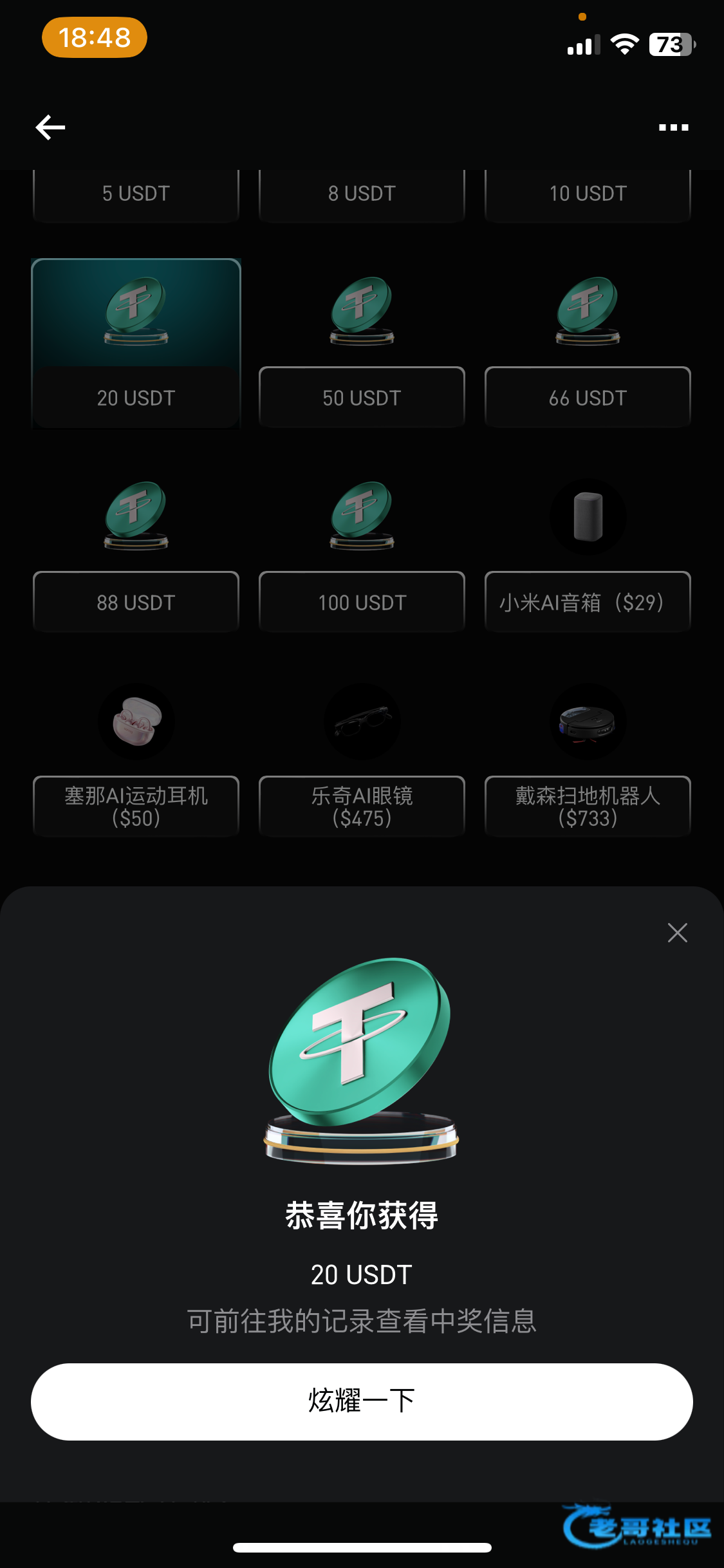The height and width of the screenshot is (1568, 724).
Task: Tap the 炫耀一下 share button
Action: 362,1401
